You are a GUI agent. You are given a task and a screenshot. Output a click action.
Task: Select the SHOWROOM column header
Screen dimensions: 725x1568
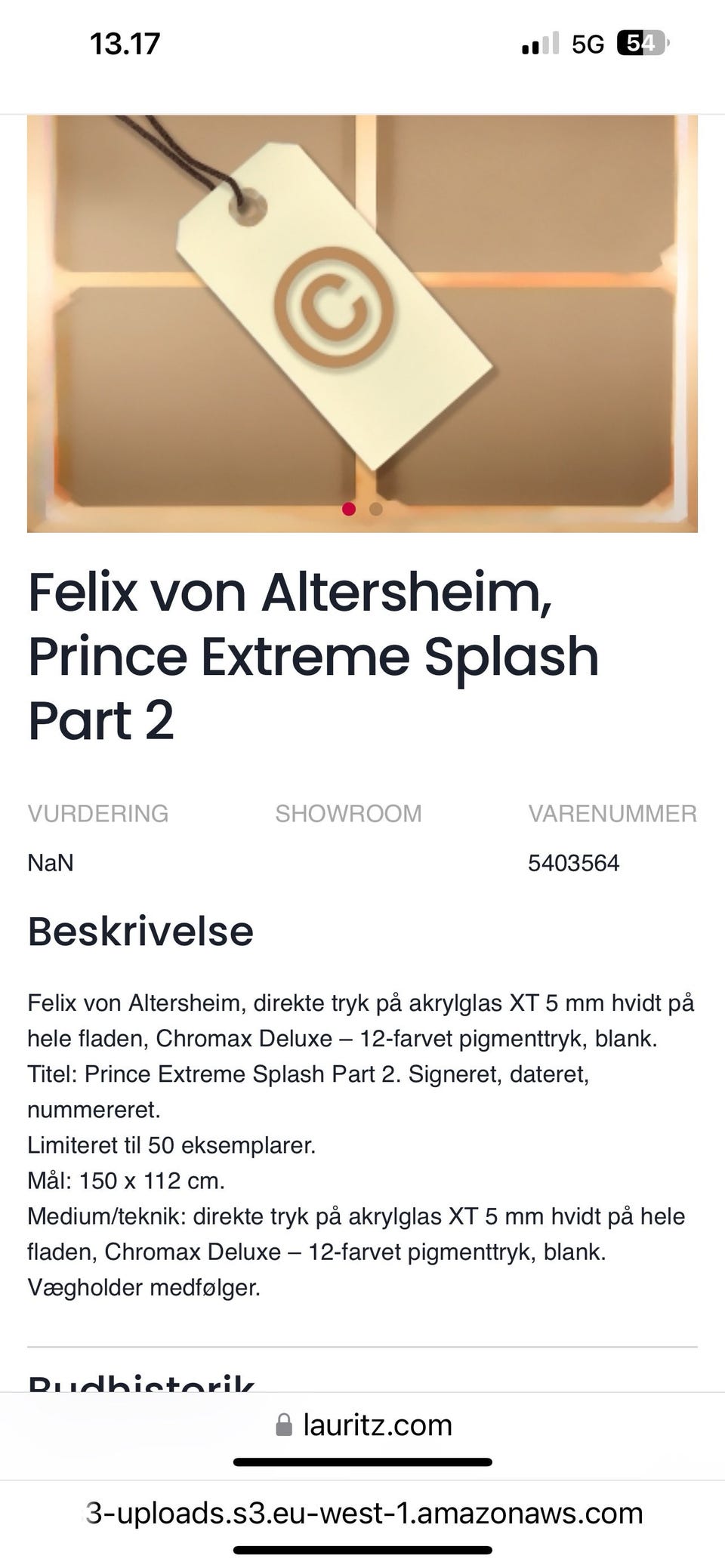pyautogui.click(x=349, y=814)
